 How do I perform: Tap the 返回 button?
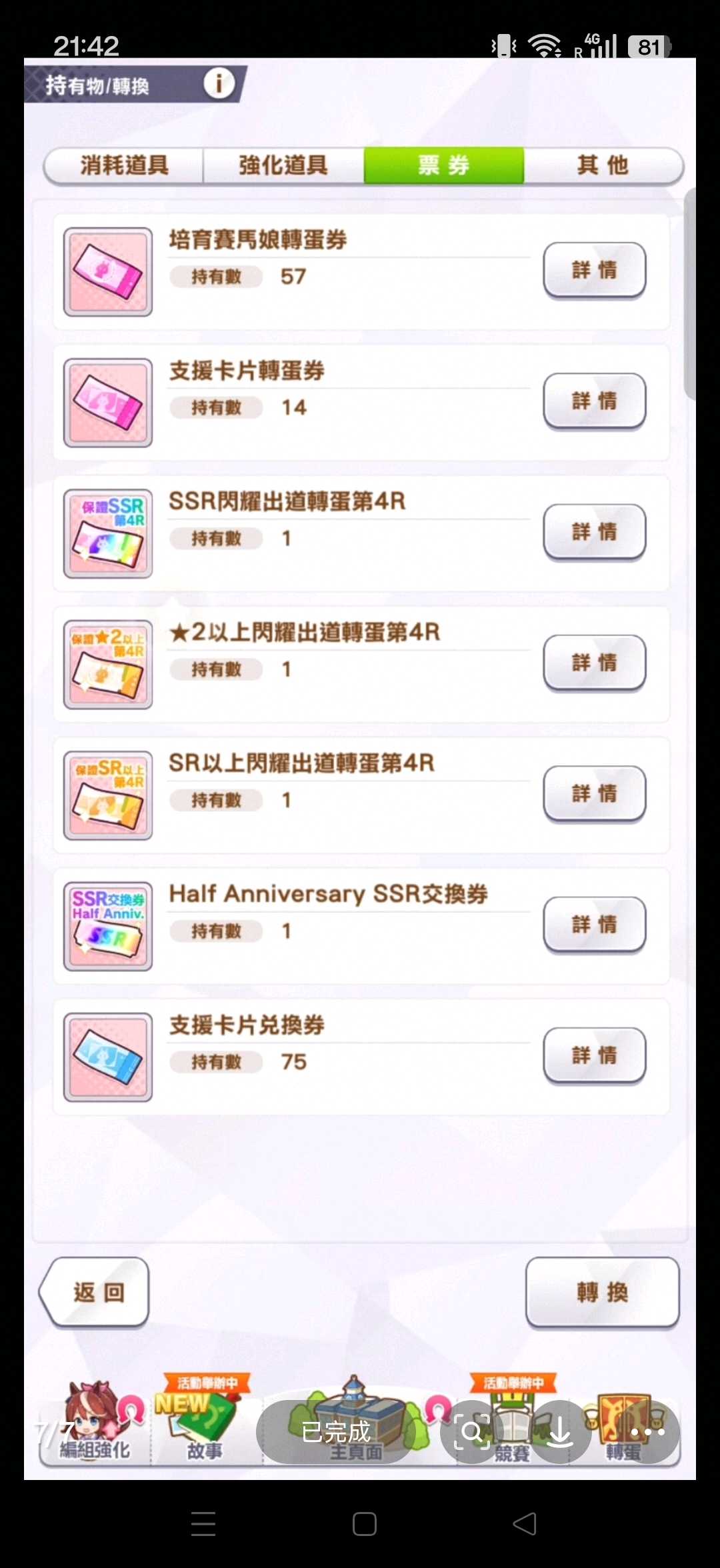tap(97, 1293)
